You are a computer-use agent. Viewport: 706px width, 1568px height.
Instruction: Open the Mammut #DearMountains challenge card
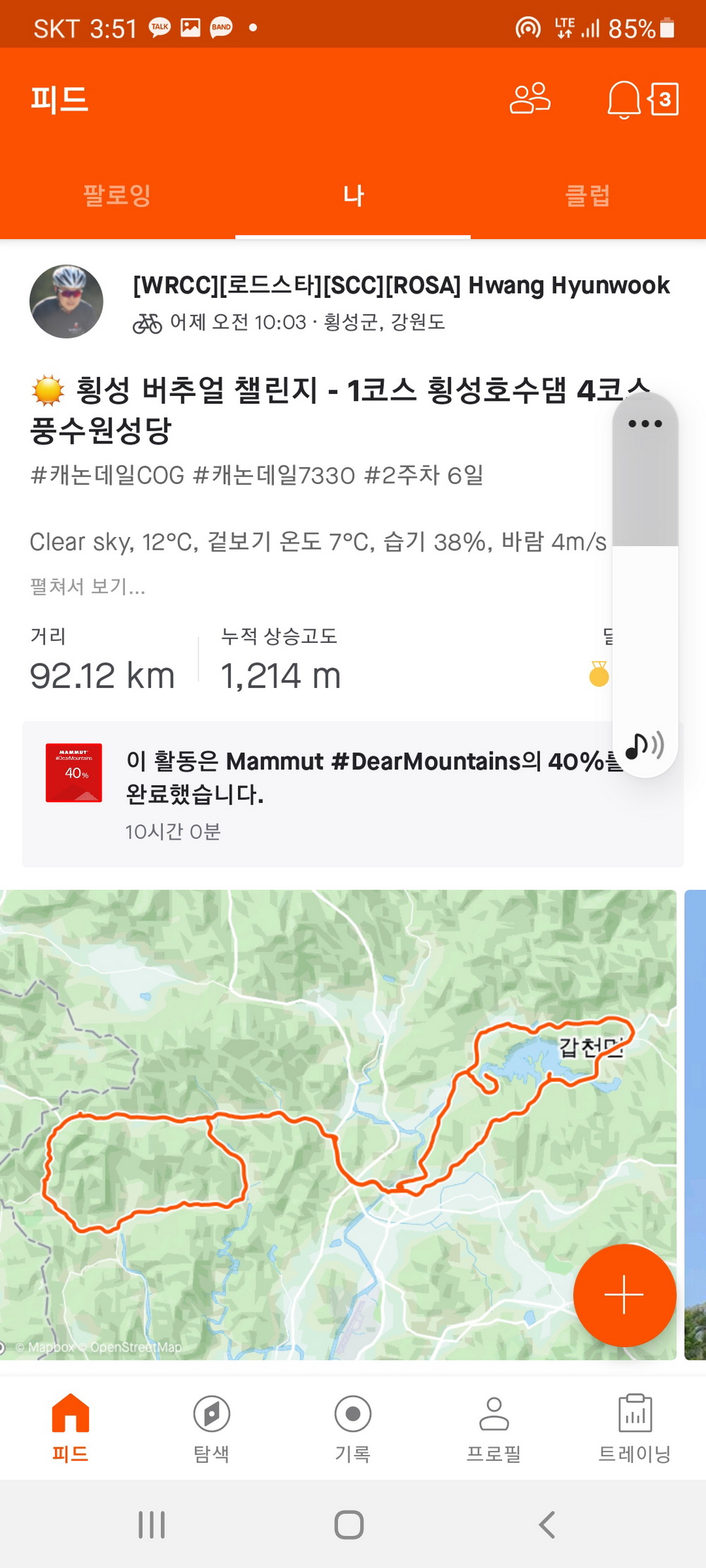pos(318,794)
